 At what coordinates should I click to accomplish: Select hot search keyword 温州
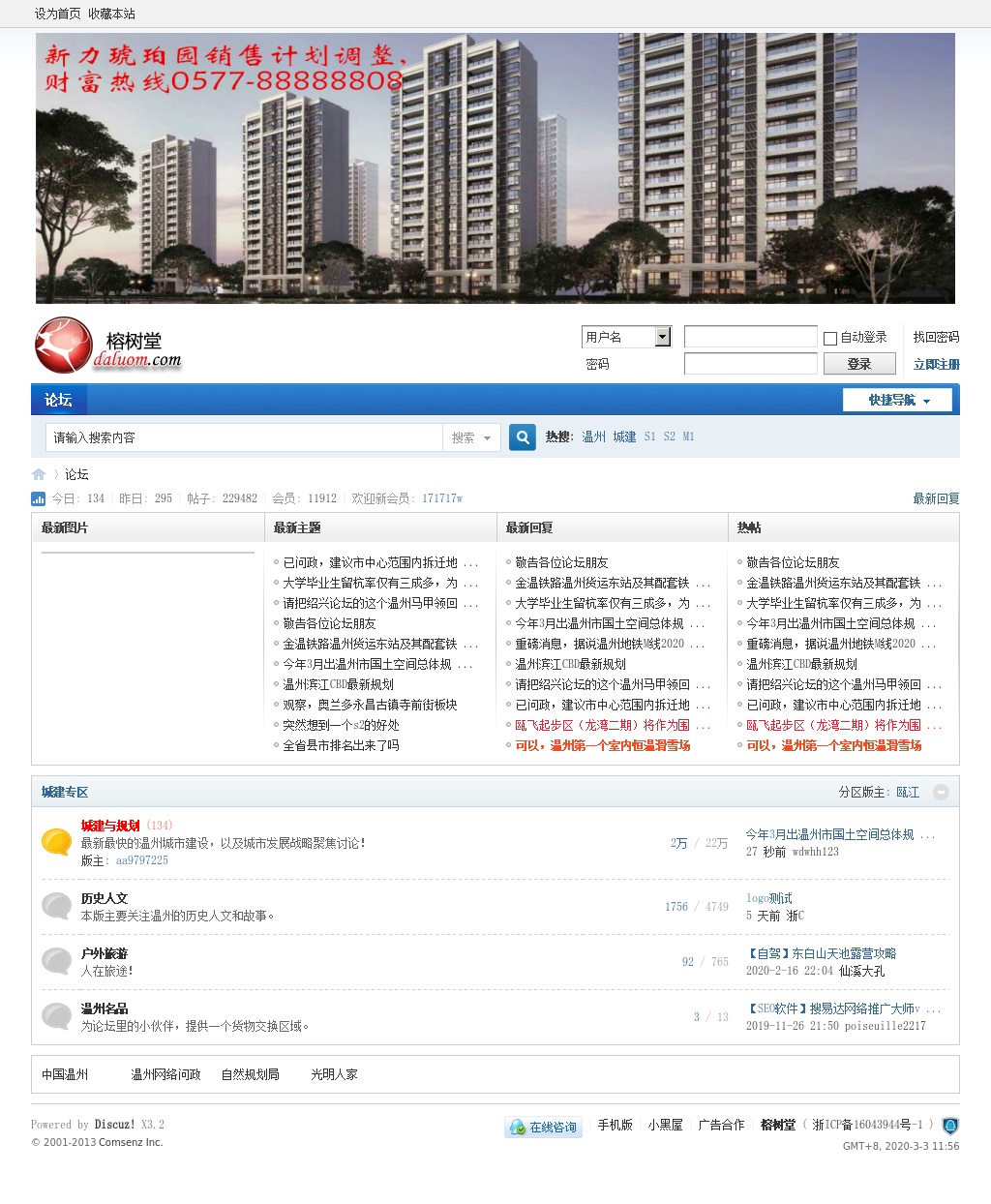coord(593,436)
